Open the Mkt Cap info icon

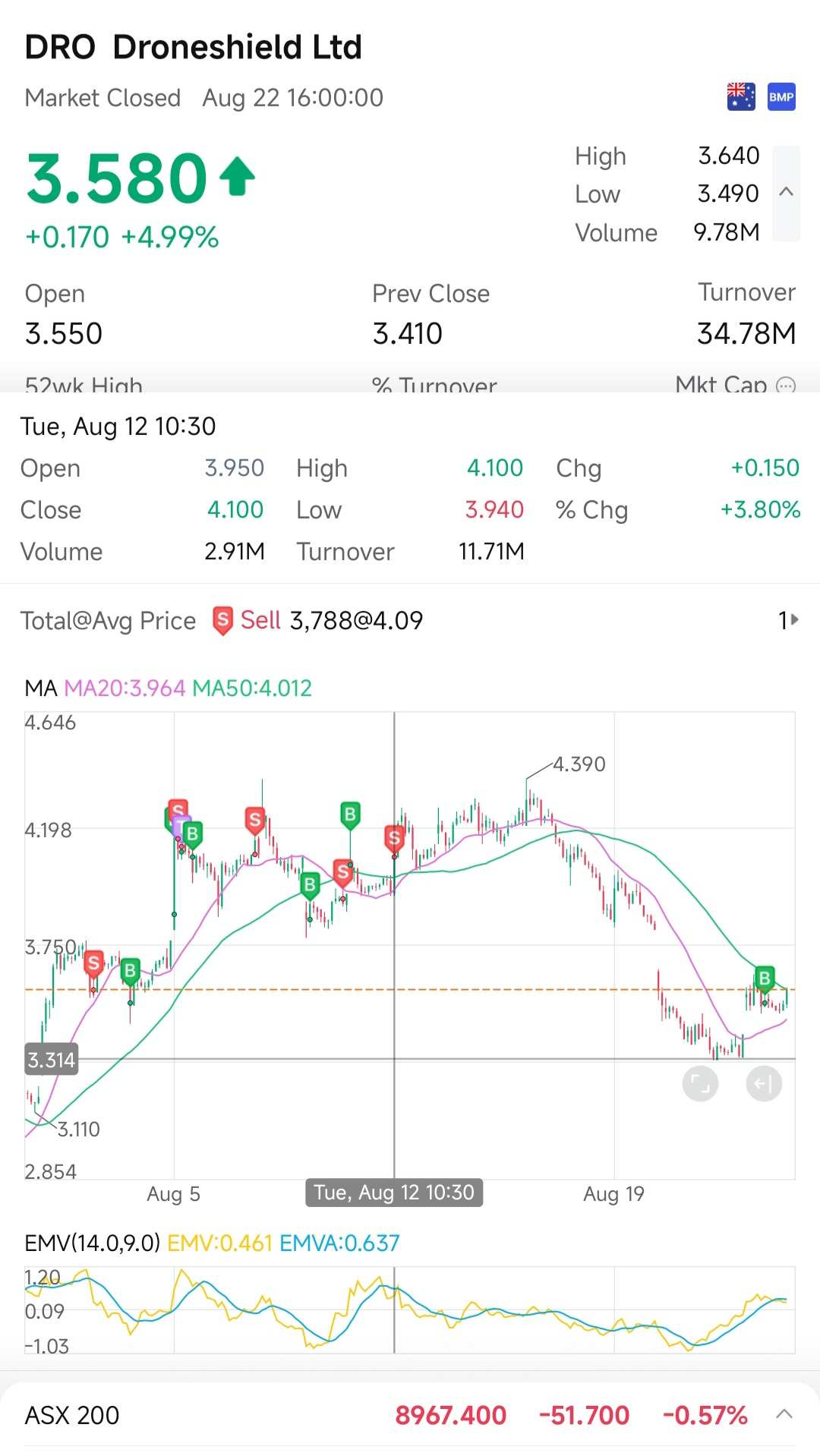pos(787,386)
